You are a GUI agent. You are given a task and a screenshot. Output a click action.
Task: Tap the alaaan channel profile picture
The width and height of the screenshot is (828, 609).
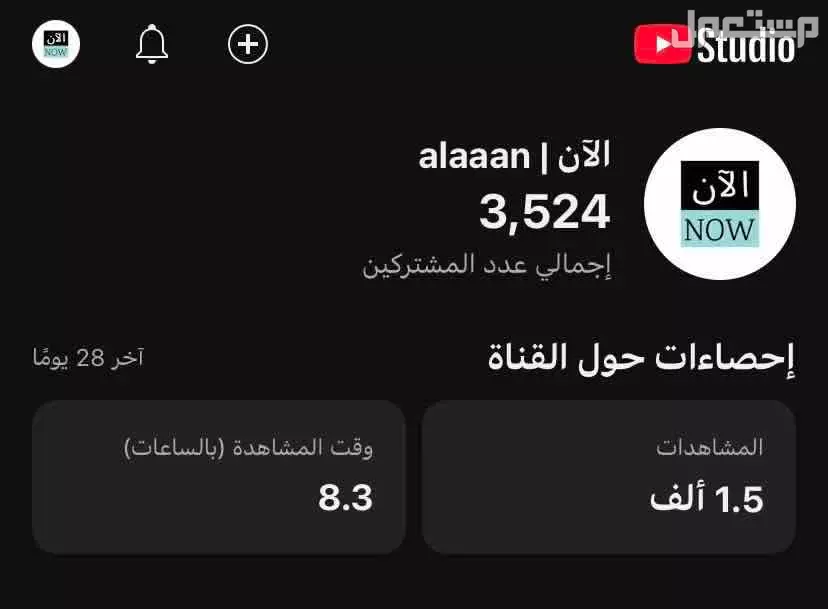pos(719,204)
